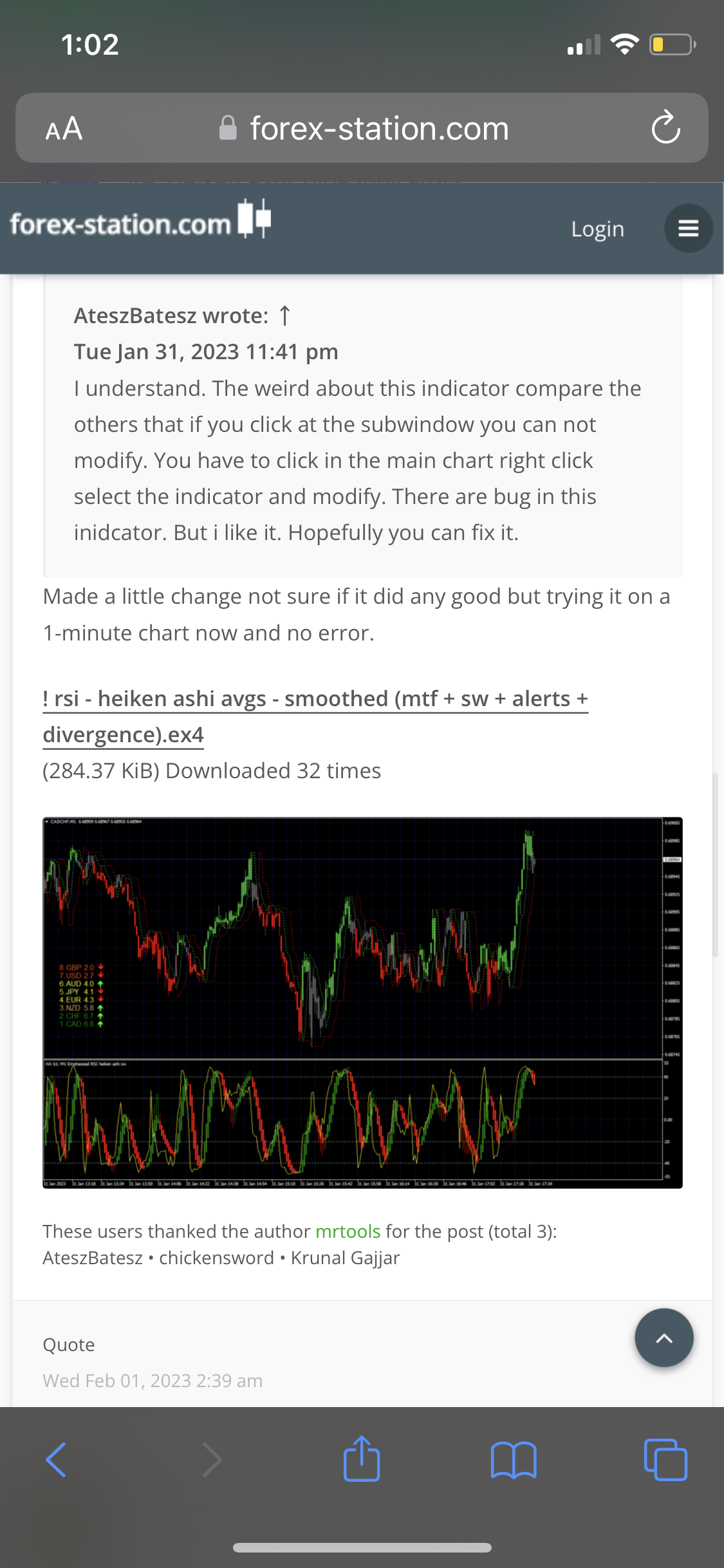
Task: Jump to AteszBatesz's original quoted post arrow
Action: click(x=284, y=316)
